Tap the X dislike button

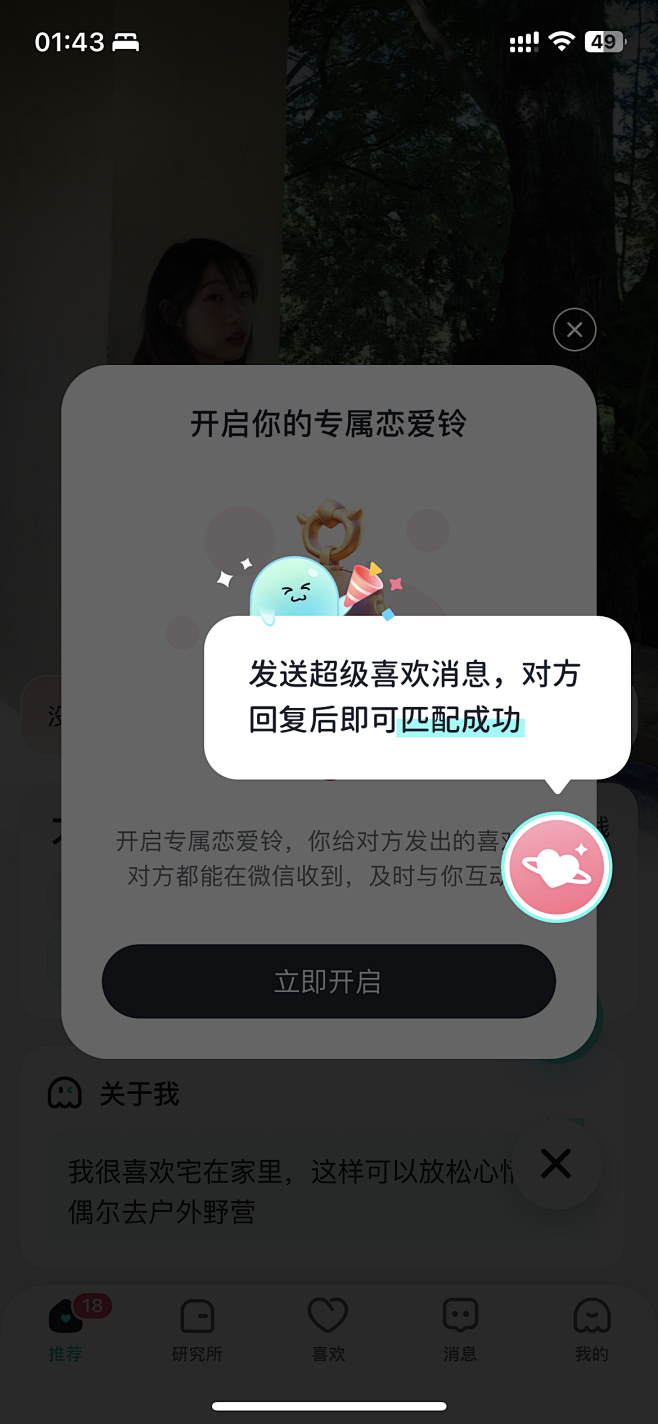pos(556,1164)
